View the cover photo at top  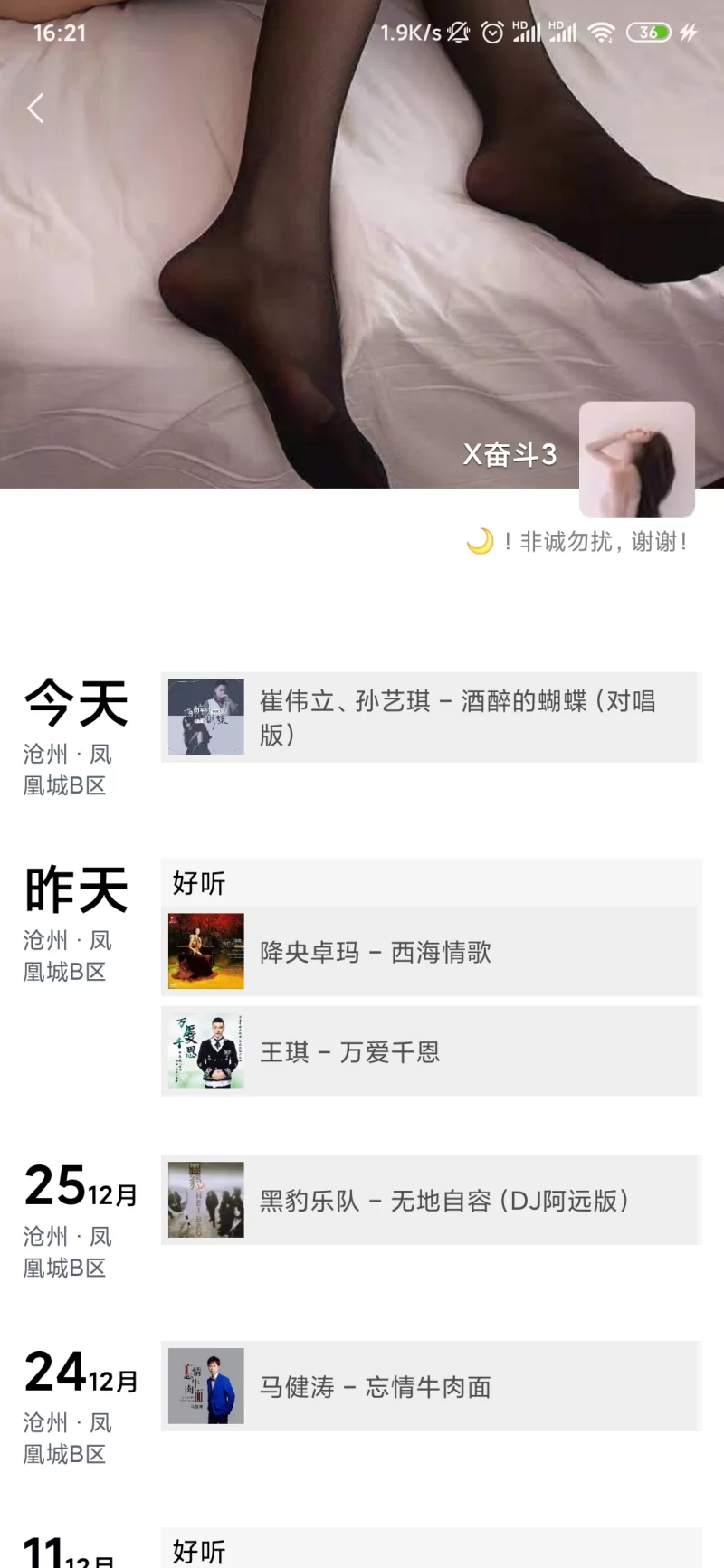(362, 253)
